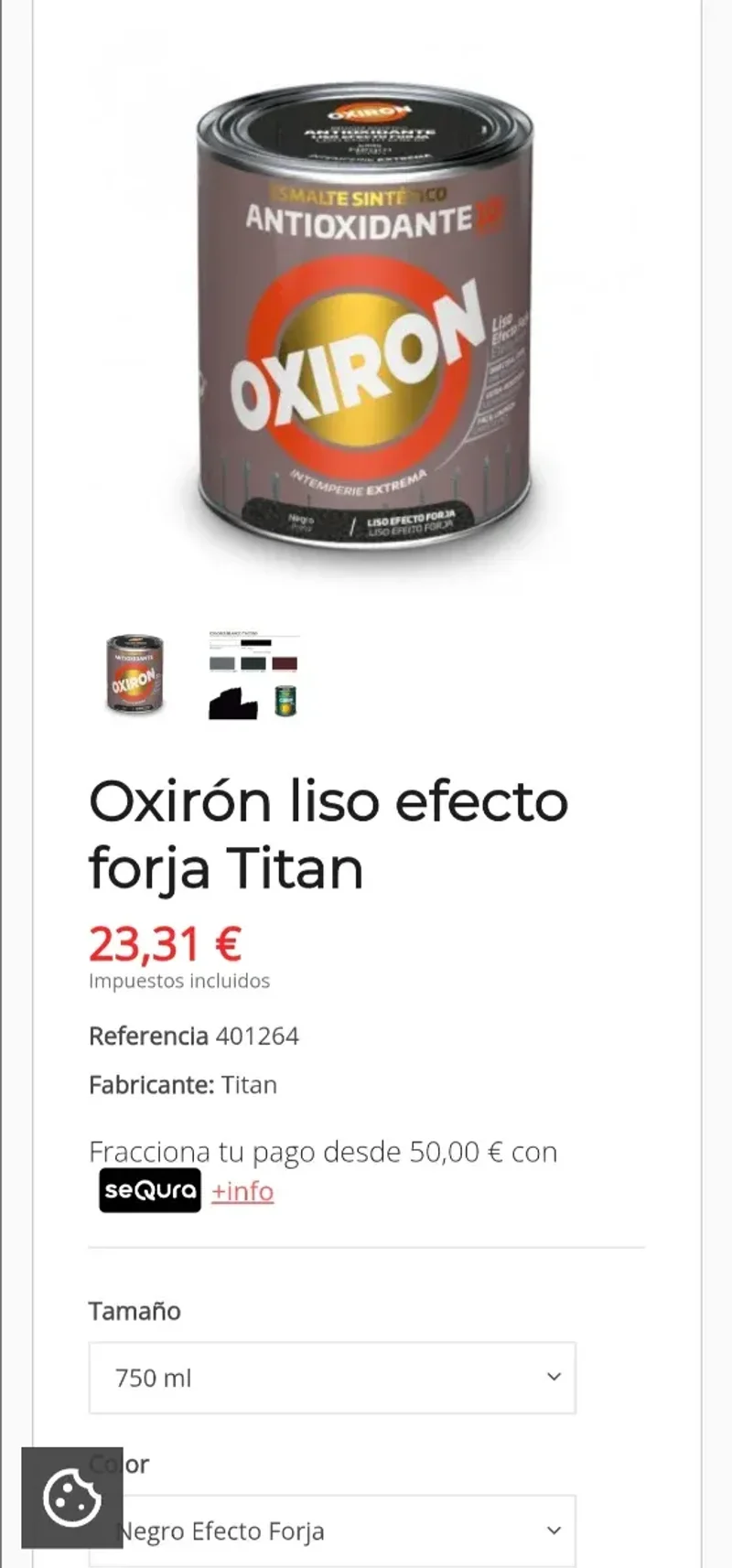Open the chevron beside Negro Efecto Forja

(552, 1530)
